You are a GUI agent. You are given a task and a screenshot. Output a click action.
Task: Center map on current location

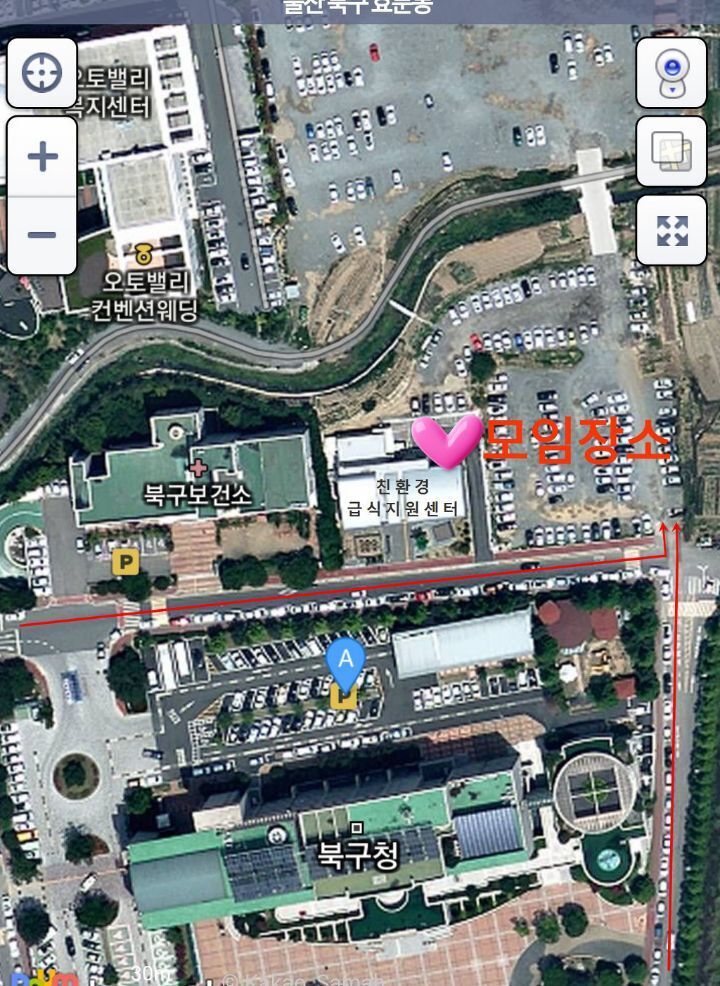[42, 73]
